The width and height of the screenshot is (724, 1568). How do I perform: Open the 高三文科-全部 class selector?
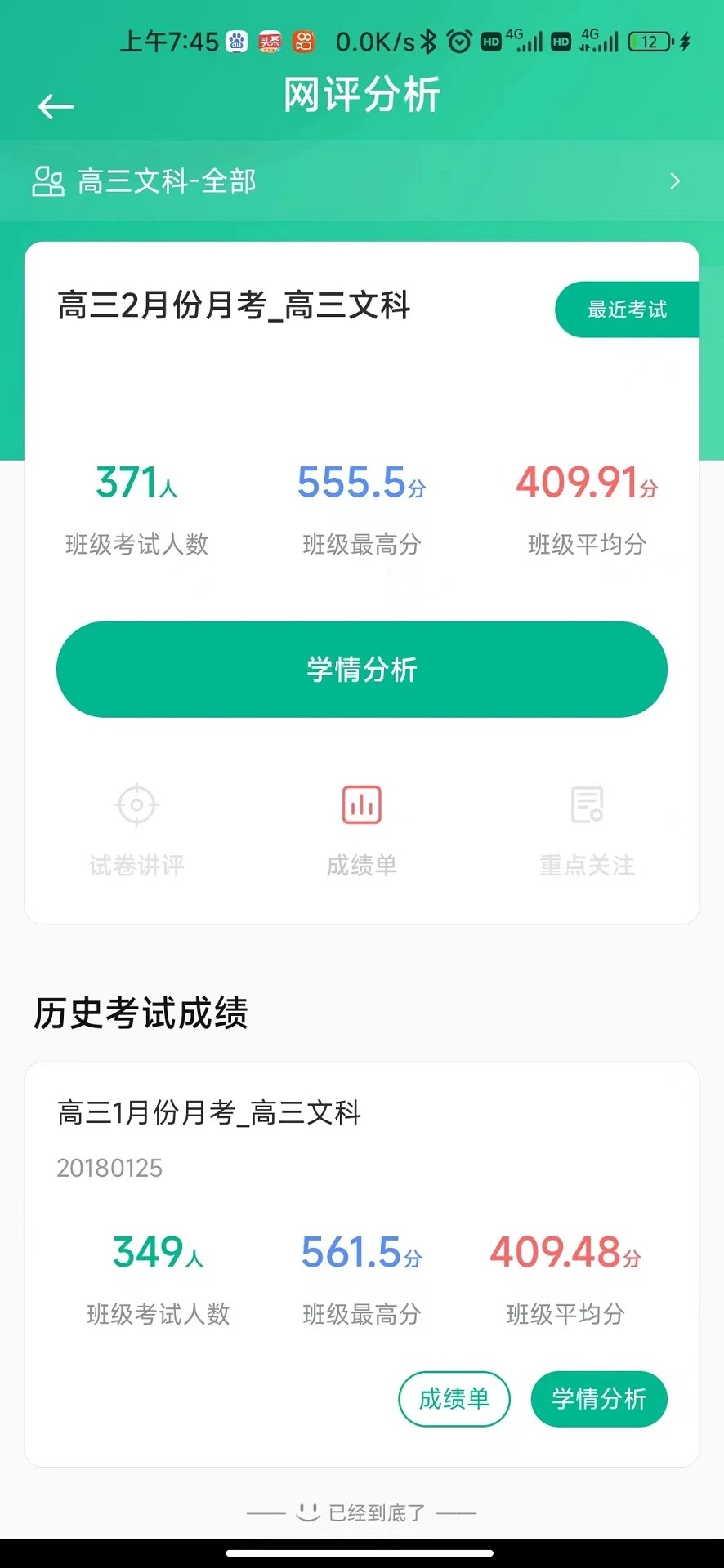166,180
